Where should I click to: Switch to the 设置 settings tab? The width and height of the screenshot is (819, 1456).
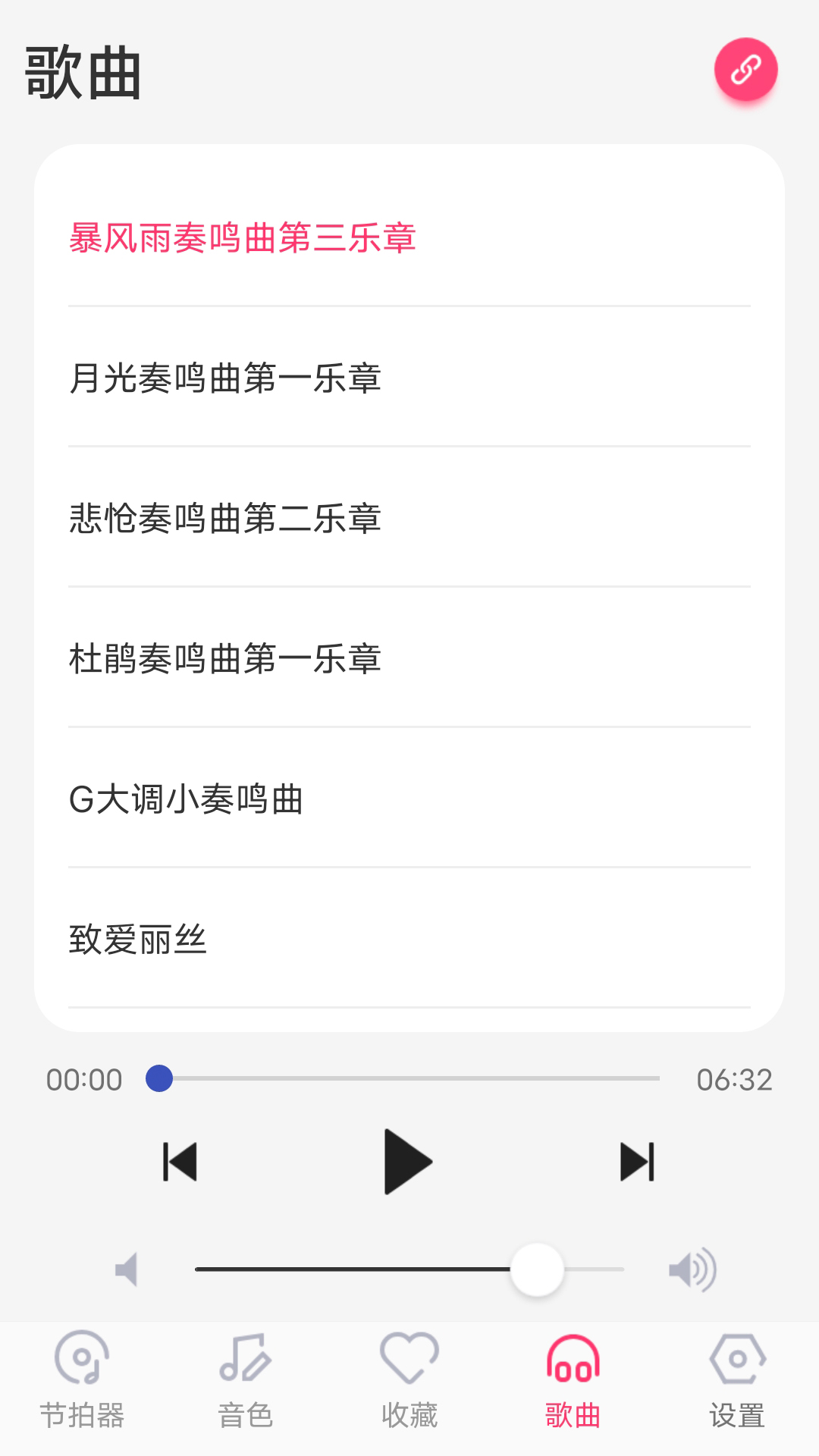coord(736,1380)
